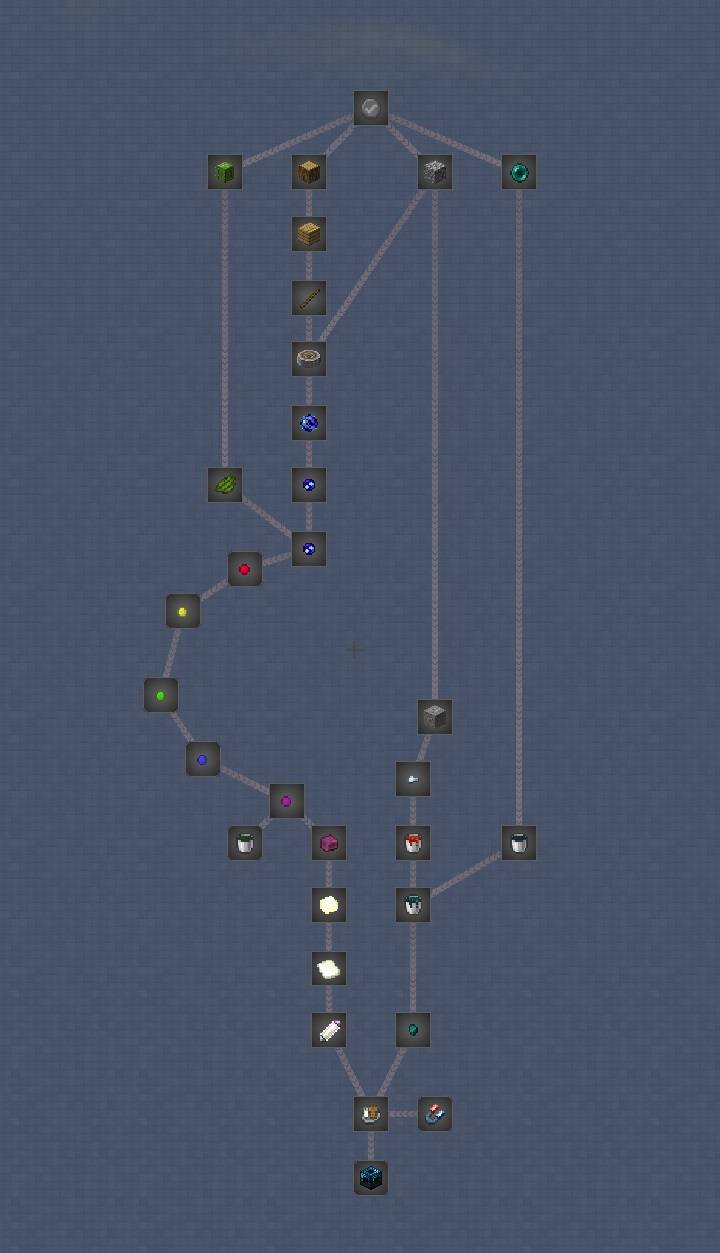
Task: Open the red-filled bucket quest node
Action: tap(413, 843)
